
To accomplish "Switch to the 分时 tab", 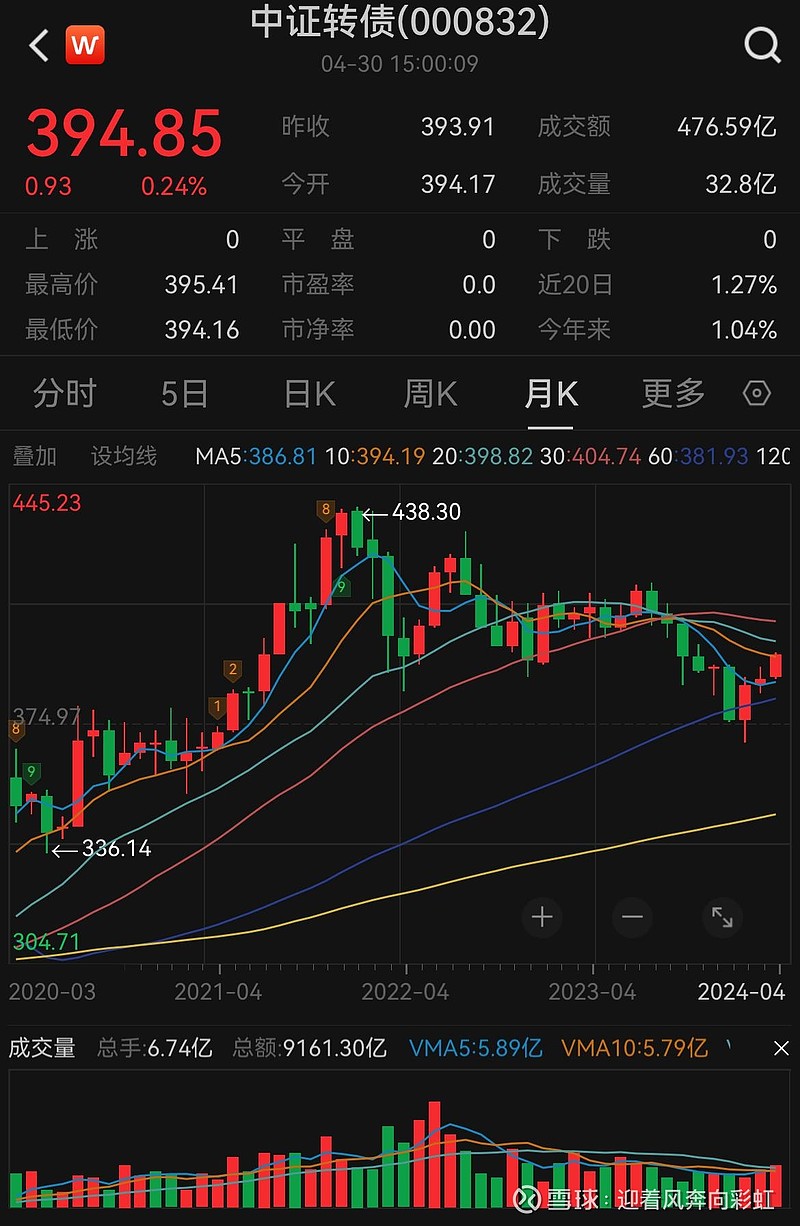I will [64, 394].
